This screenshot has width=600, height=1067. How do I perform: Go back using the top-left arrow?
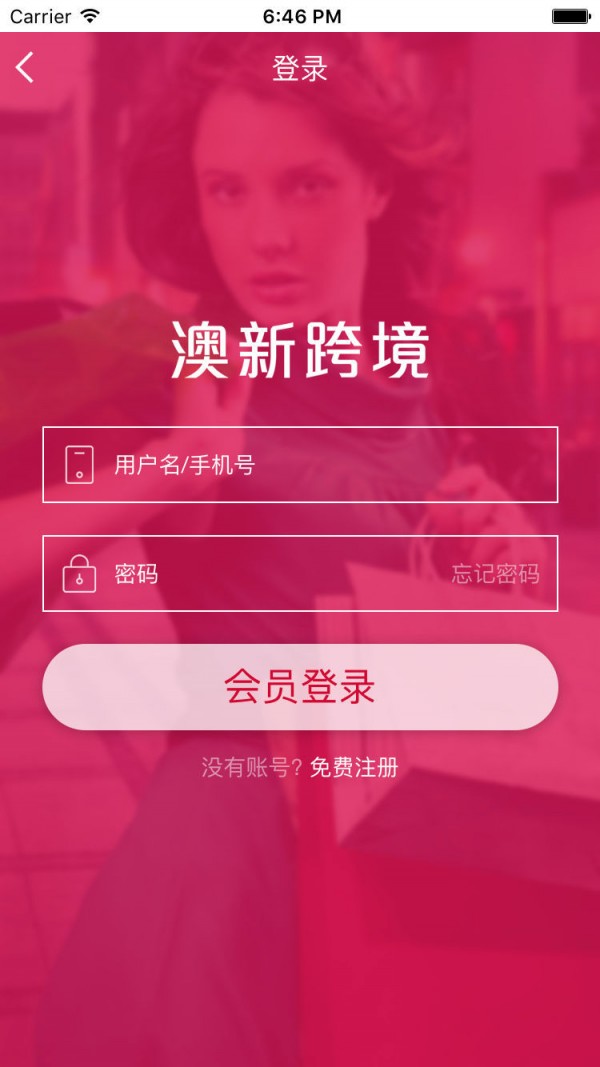25,68
